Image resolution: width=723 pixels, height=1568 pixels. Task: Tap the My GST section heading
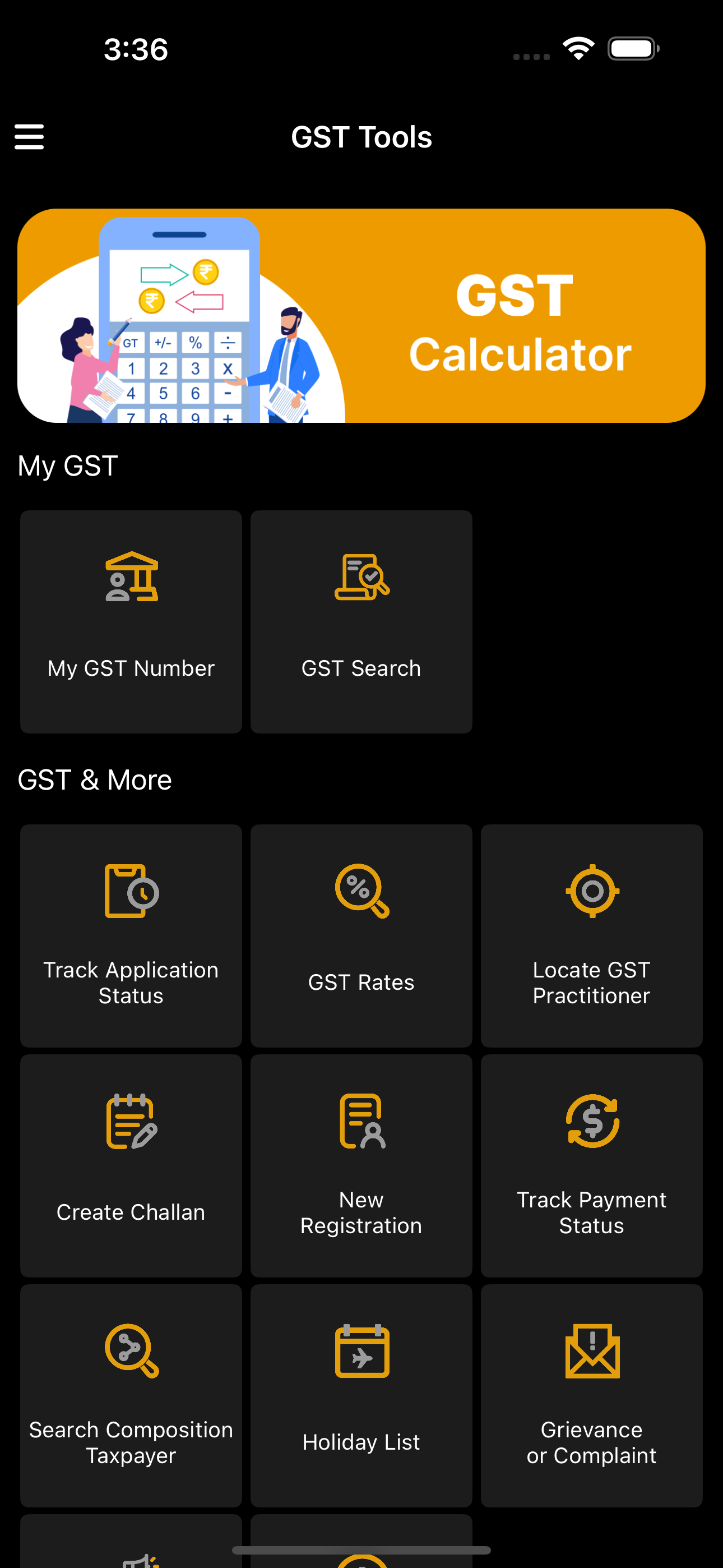pyautogui.click(x=68, y=465)
